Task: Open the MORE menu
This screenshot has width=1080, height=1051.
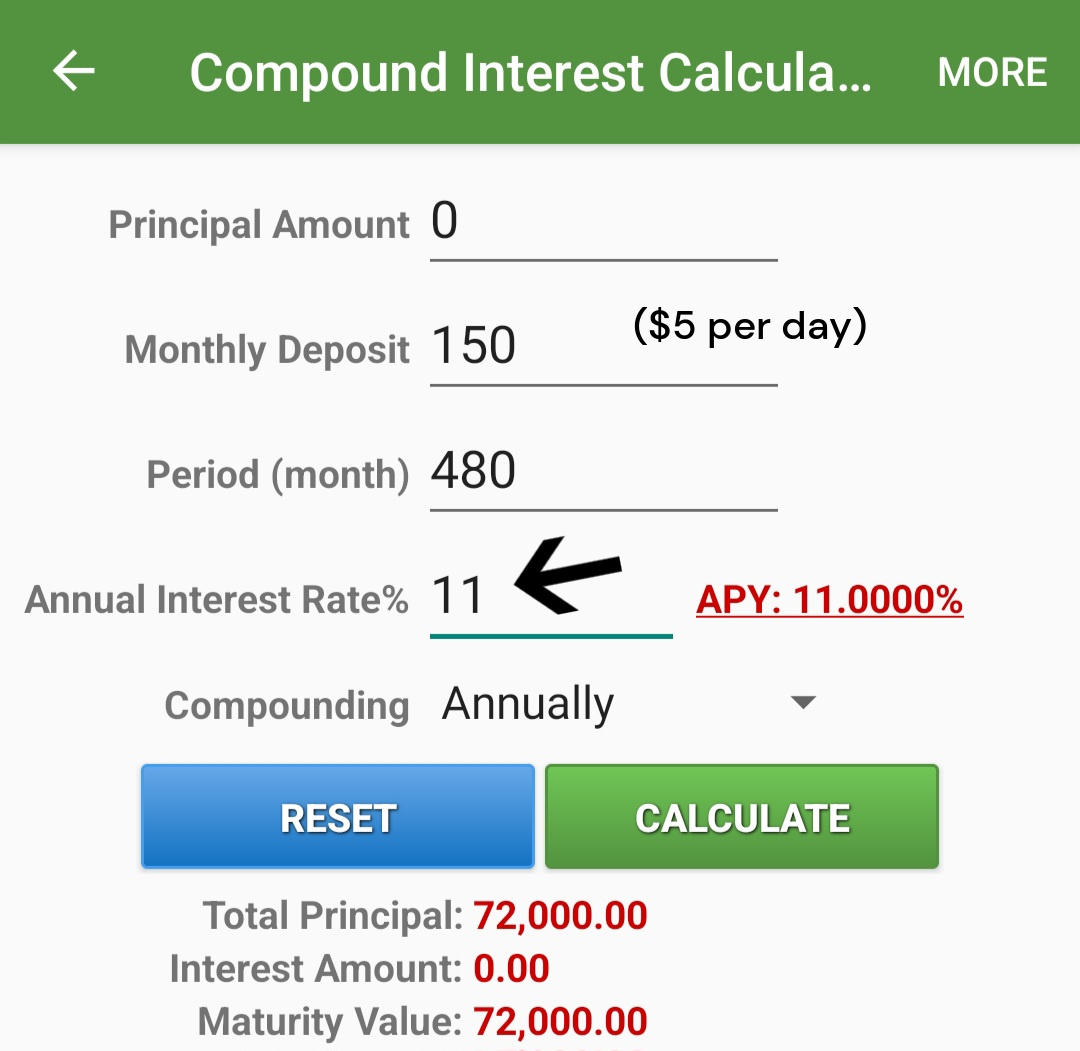Action: [992, 72]
